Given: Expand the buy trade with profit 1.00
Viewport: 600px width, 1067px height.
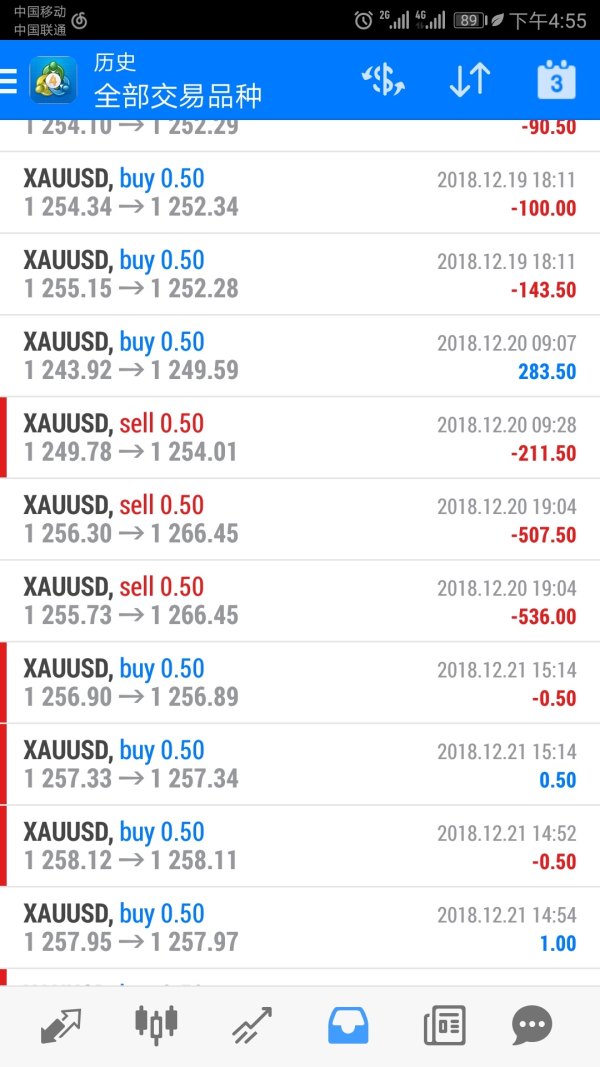Looking at the screenshot, I should 300,928.
